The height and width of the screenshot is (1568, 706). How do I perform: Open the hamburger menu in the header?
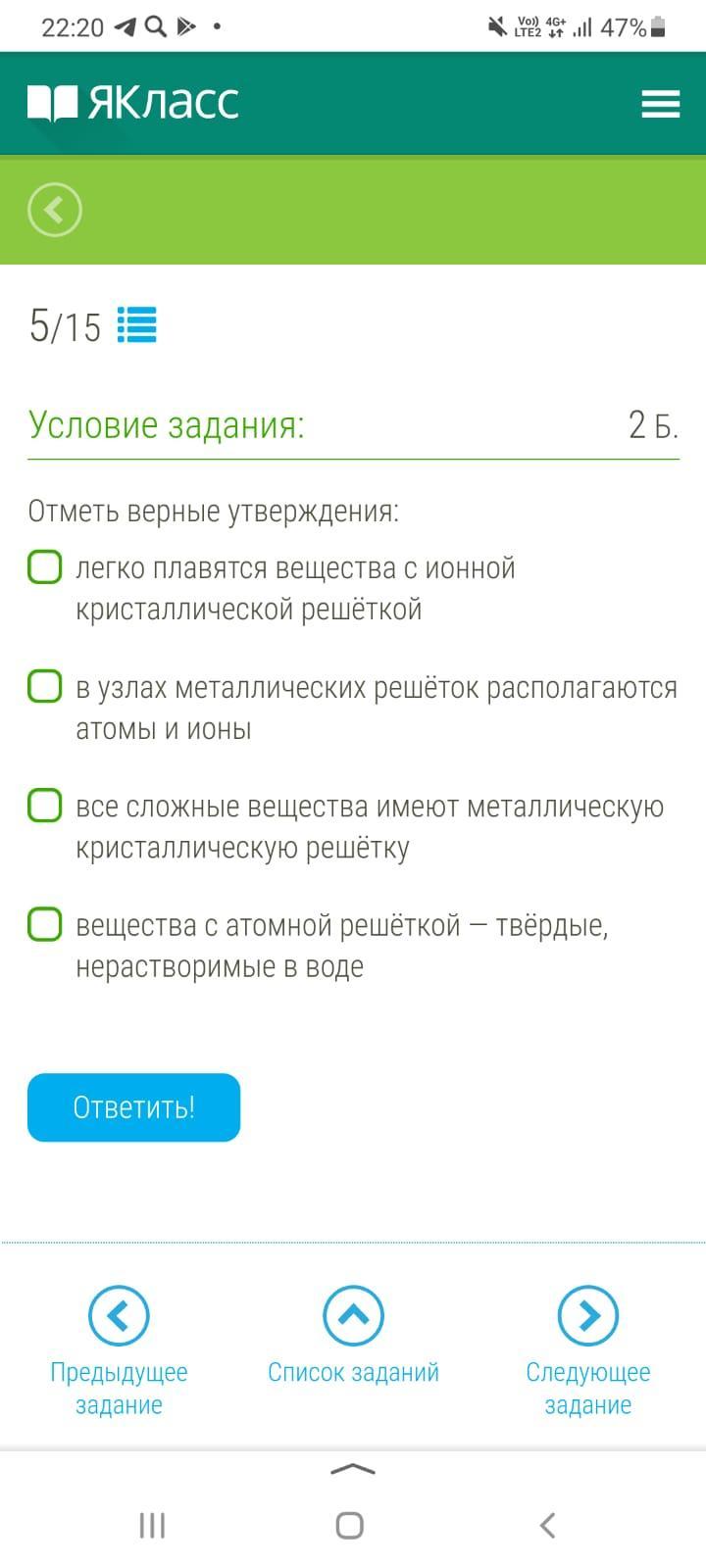660,104
